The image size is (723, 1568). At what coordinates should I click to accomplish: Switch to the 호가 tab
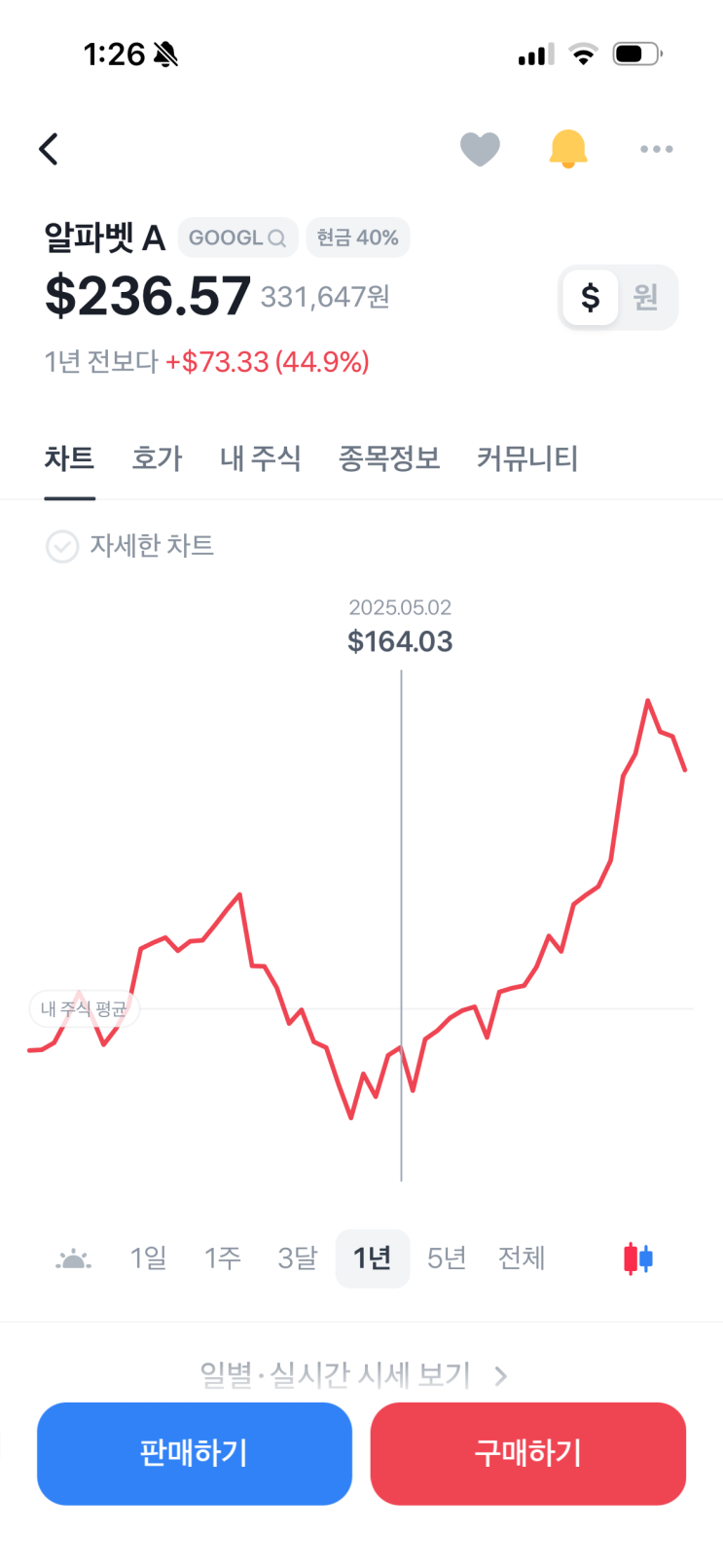tap(157, 457)
